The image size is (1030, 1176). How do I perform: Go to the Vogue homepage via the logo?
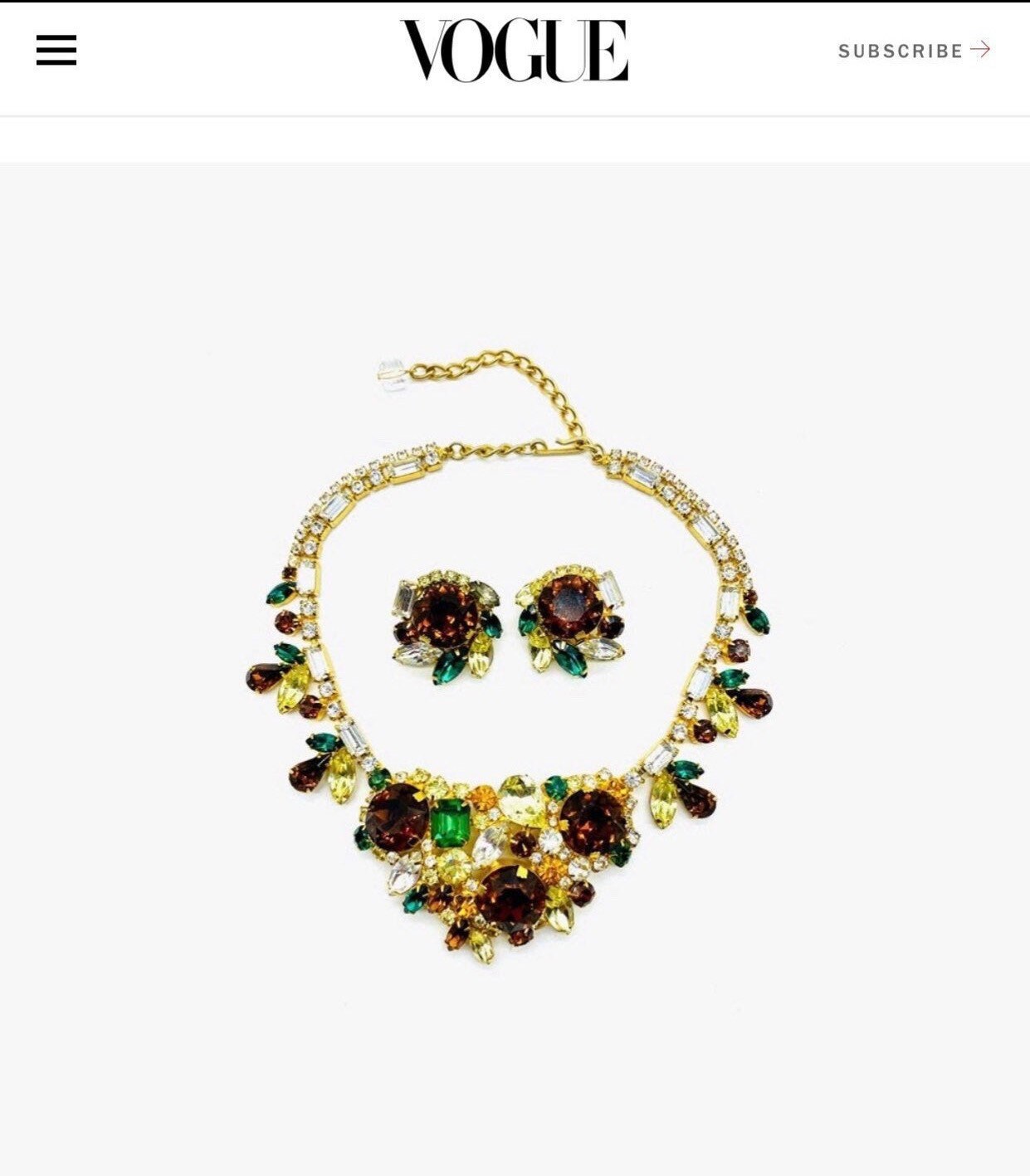pos(514,50)
